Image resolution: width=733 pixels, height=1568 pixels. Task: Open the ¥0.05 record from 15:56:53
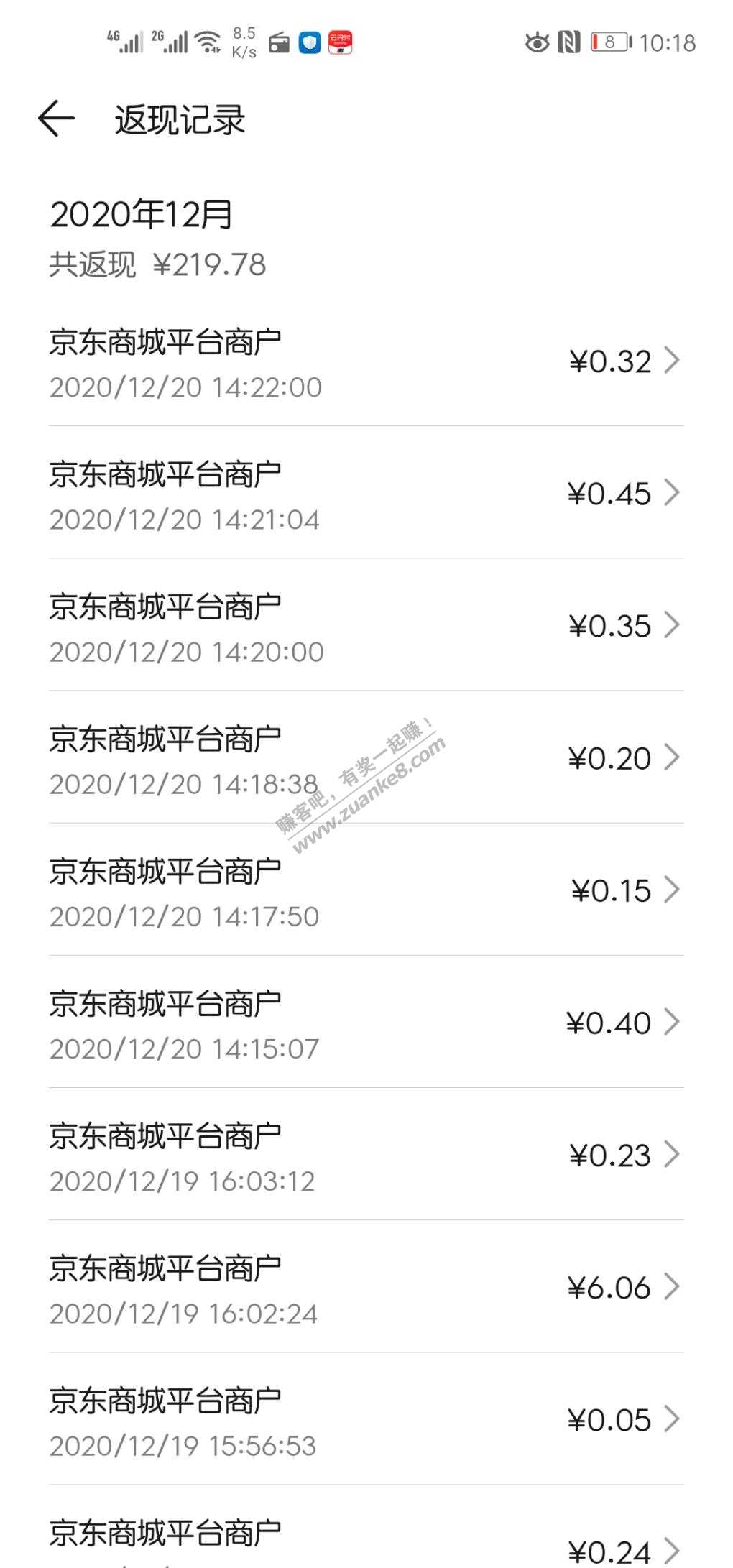(x=366, y=1419)
